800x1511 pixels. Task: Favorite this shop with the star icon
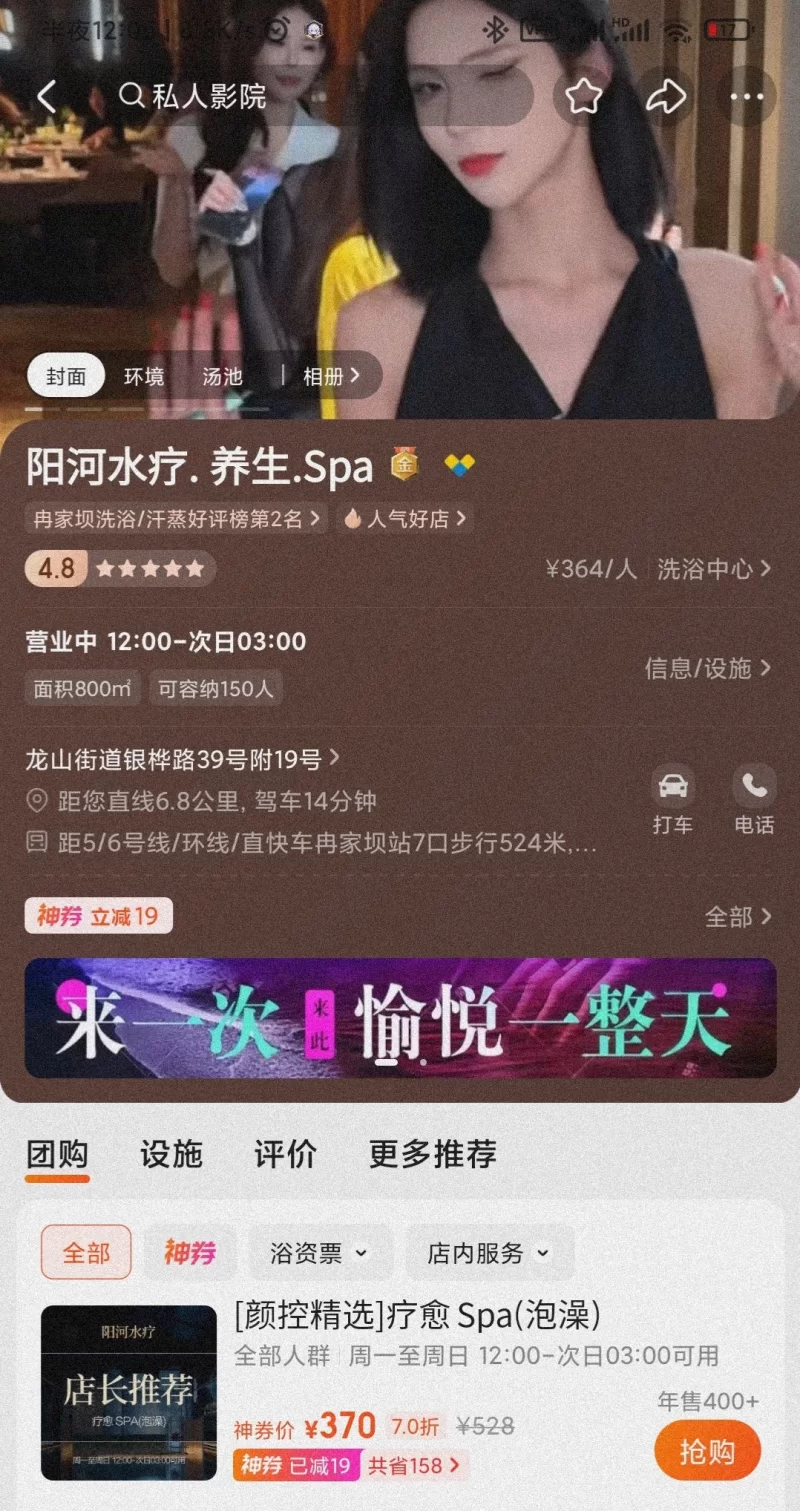(x=583, y=97)
